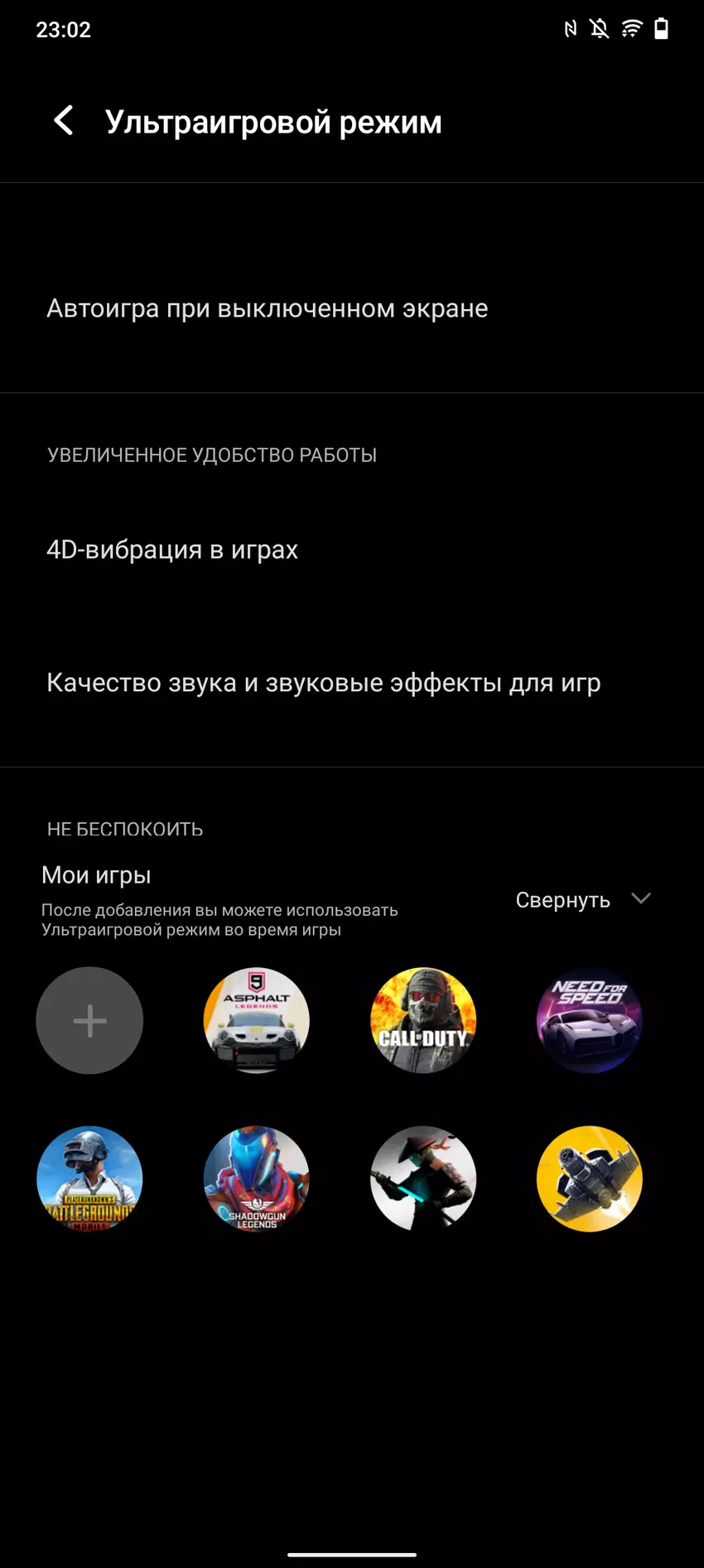Open 4D-вибрация в играх settings
This screenshot has width=704, height=1568.
point(172,549)
